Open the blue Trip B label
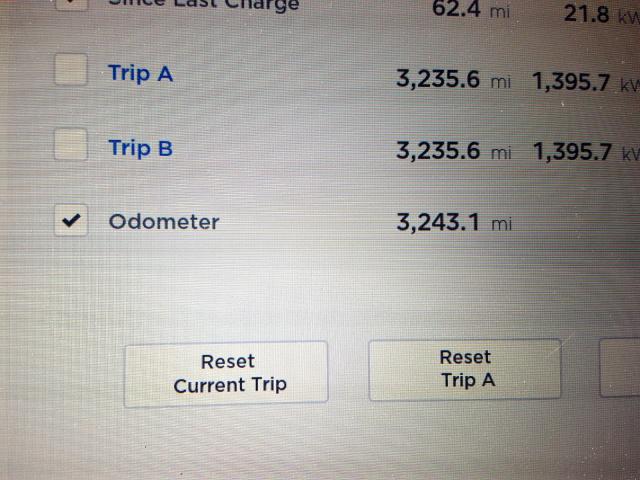This screenshot has width=640, height=480. [140, 149]
